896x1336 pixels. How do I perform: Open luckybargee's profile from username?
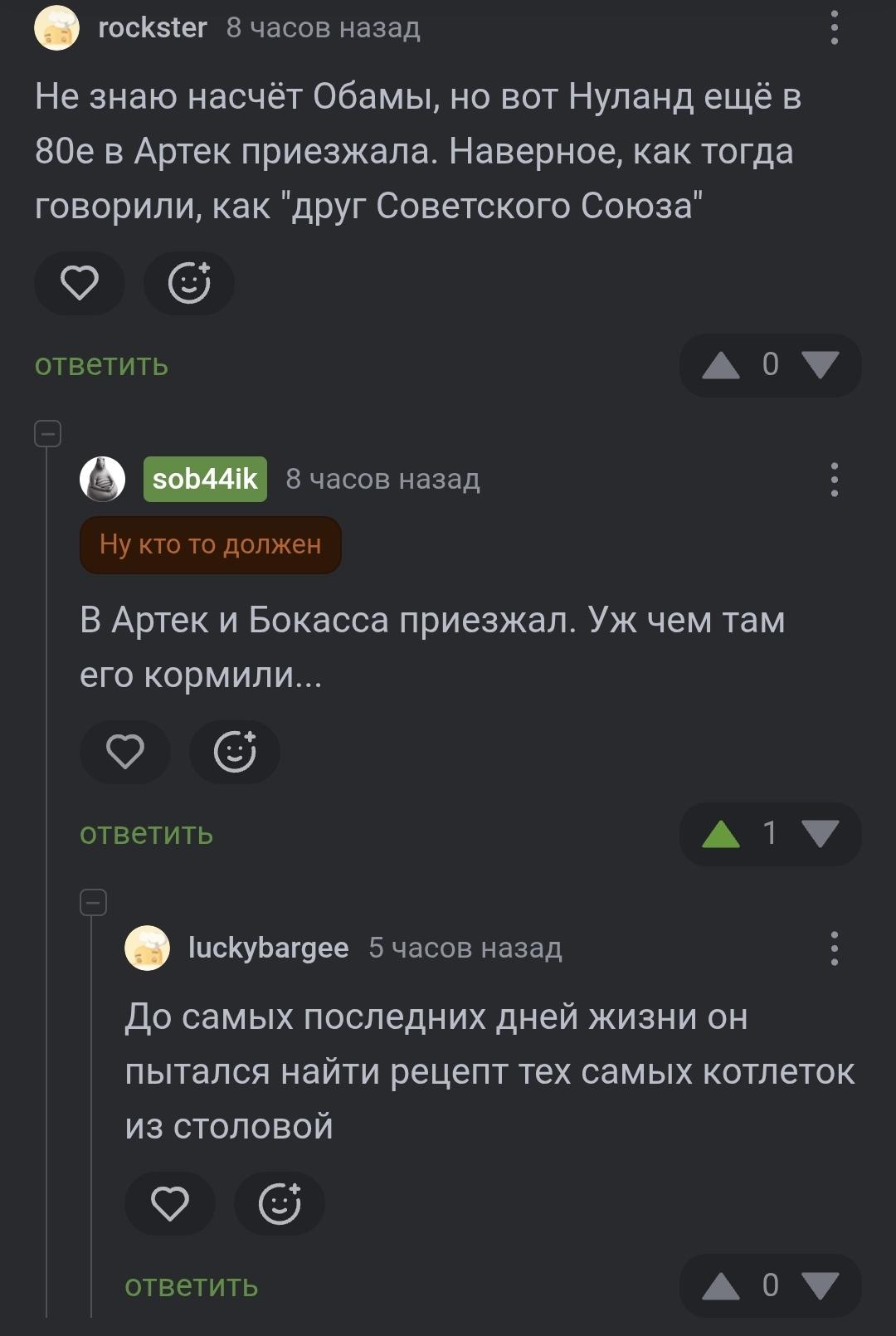tap(268, 948)
